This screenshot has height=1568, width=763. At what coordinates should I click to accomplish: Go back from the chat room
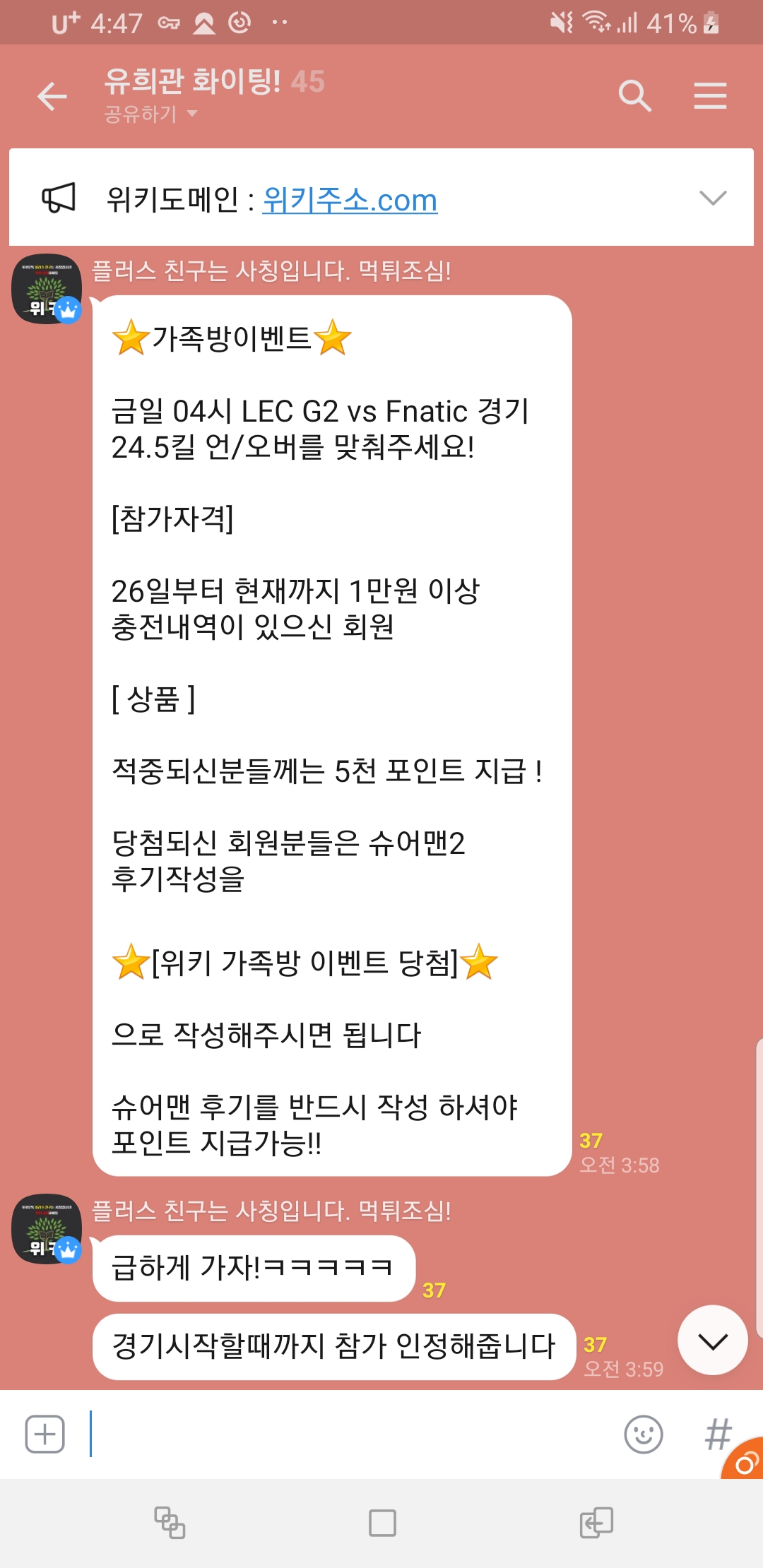click(x=52, y=96)
